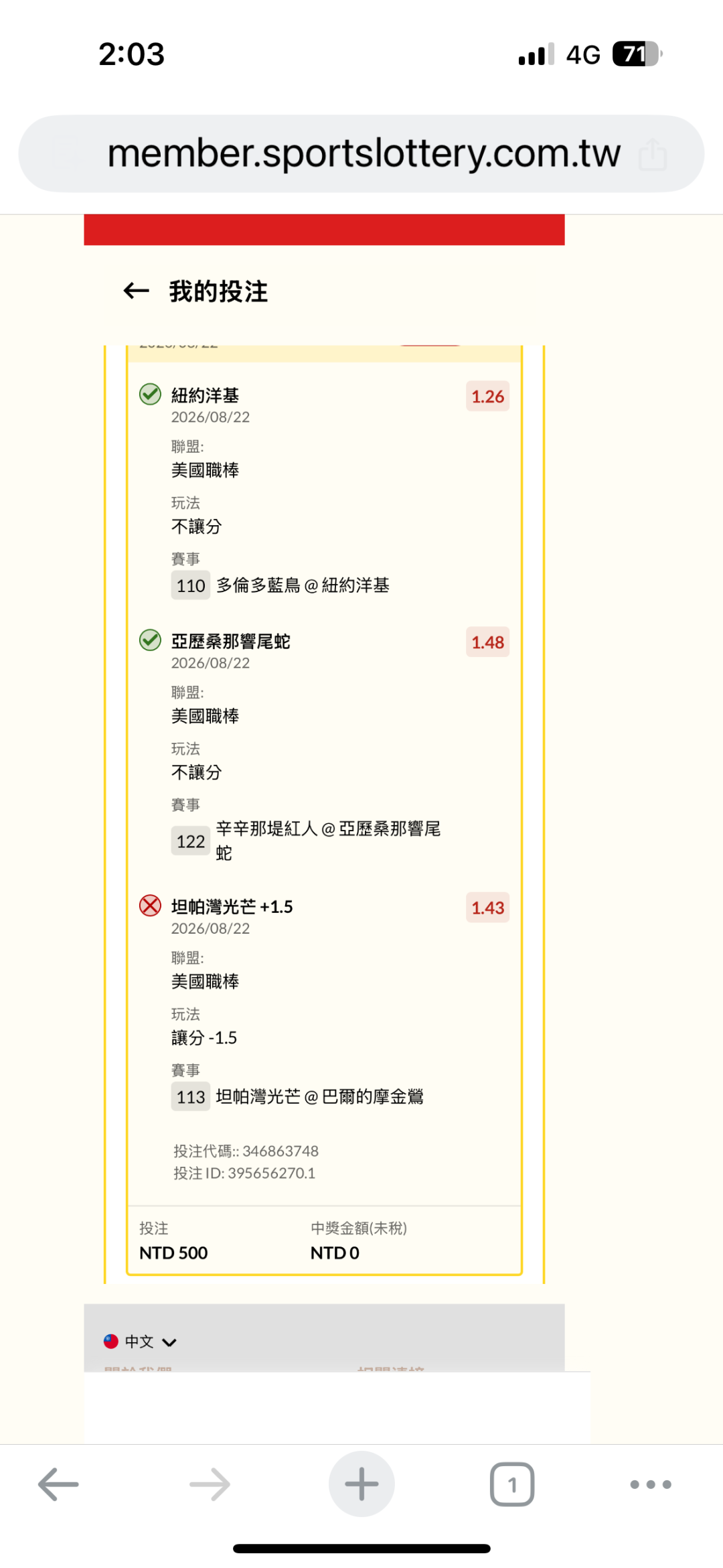Tap the browser address bar

361,153
